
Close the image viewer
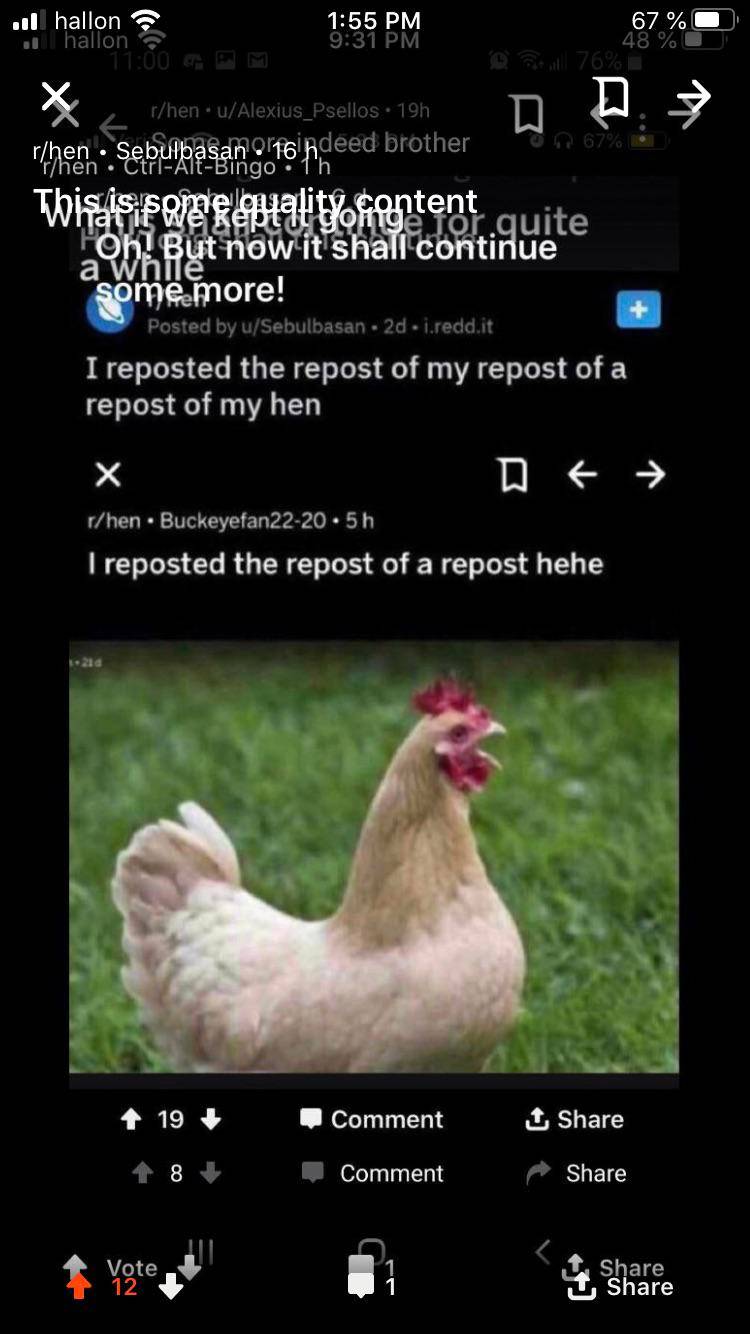[x=56, y=97]
